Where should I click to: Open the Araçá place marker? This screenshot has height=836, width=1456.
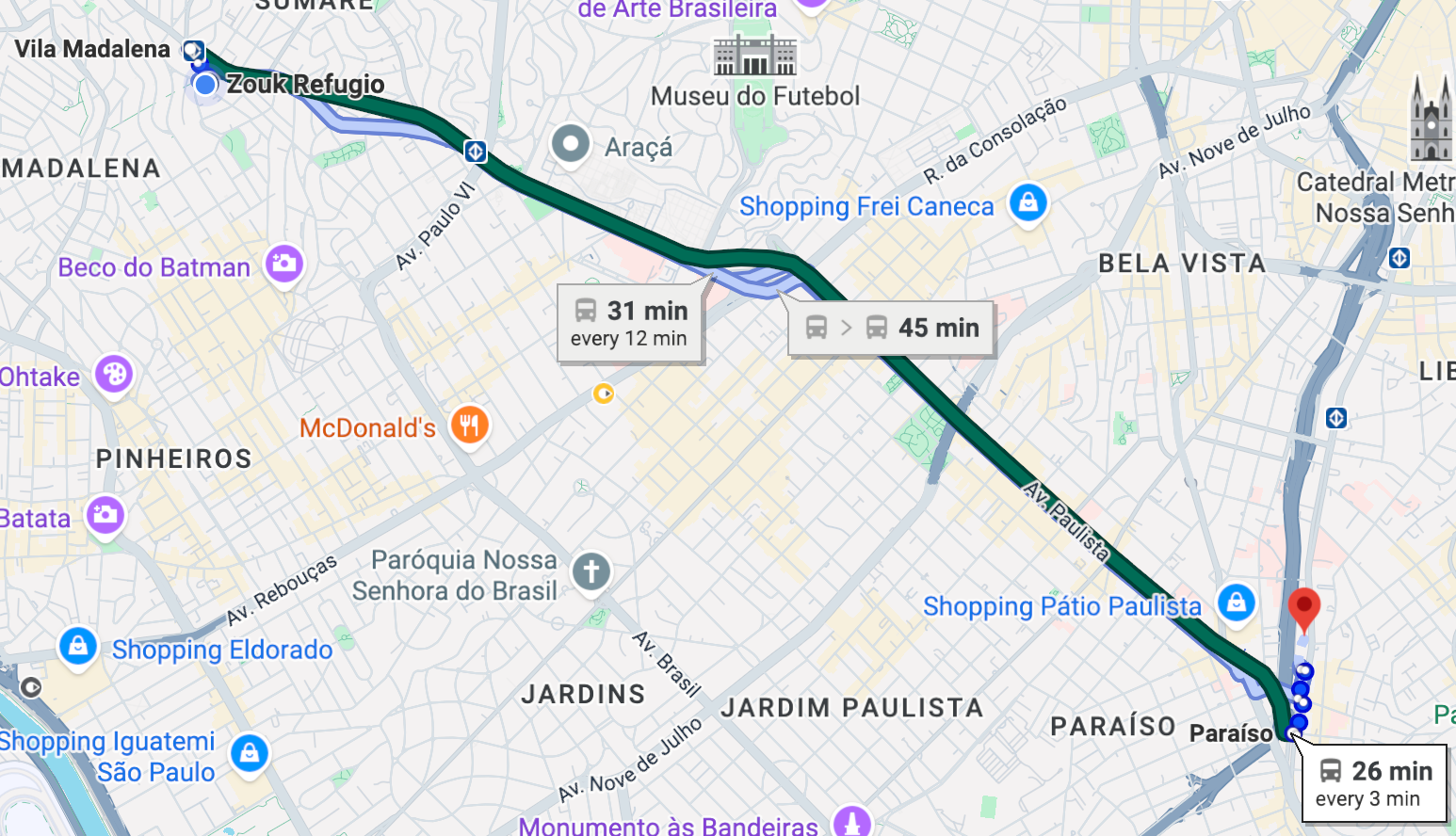coord(571,145)
